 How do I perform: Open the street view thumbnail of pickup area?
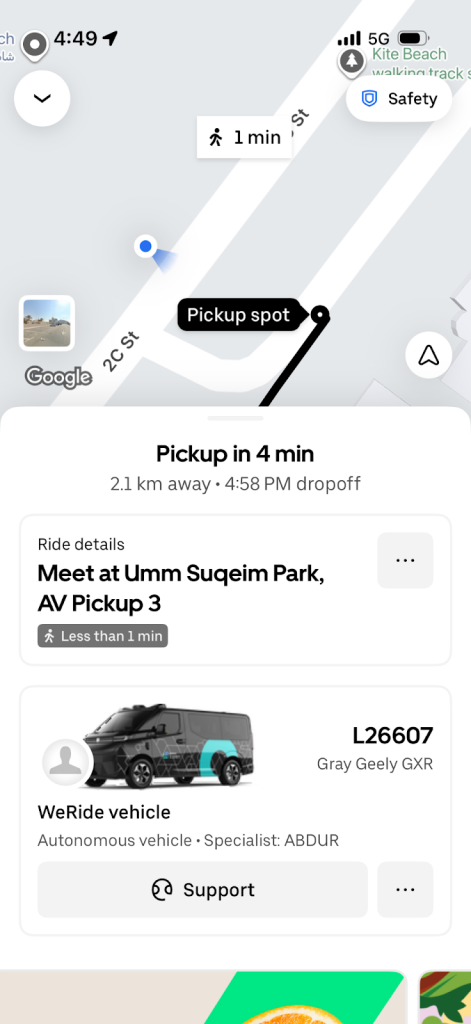[x=46, y=323]
